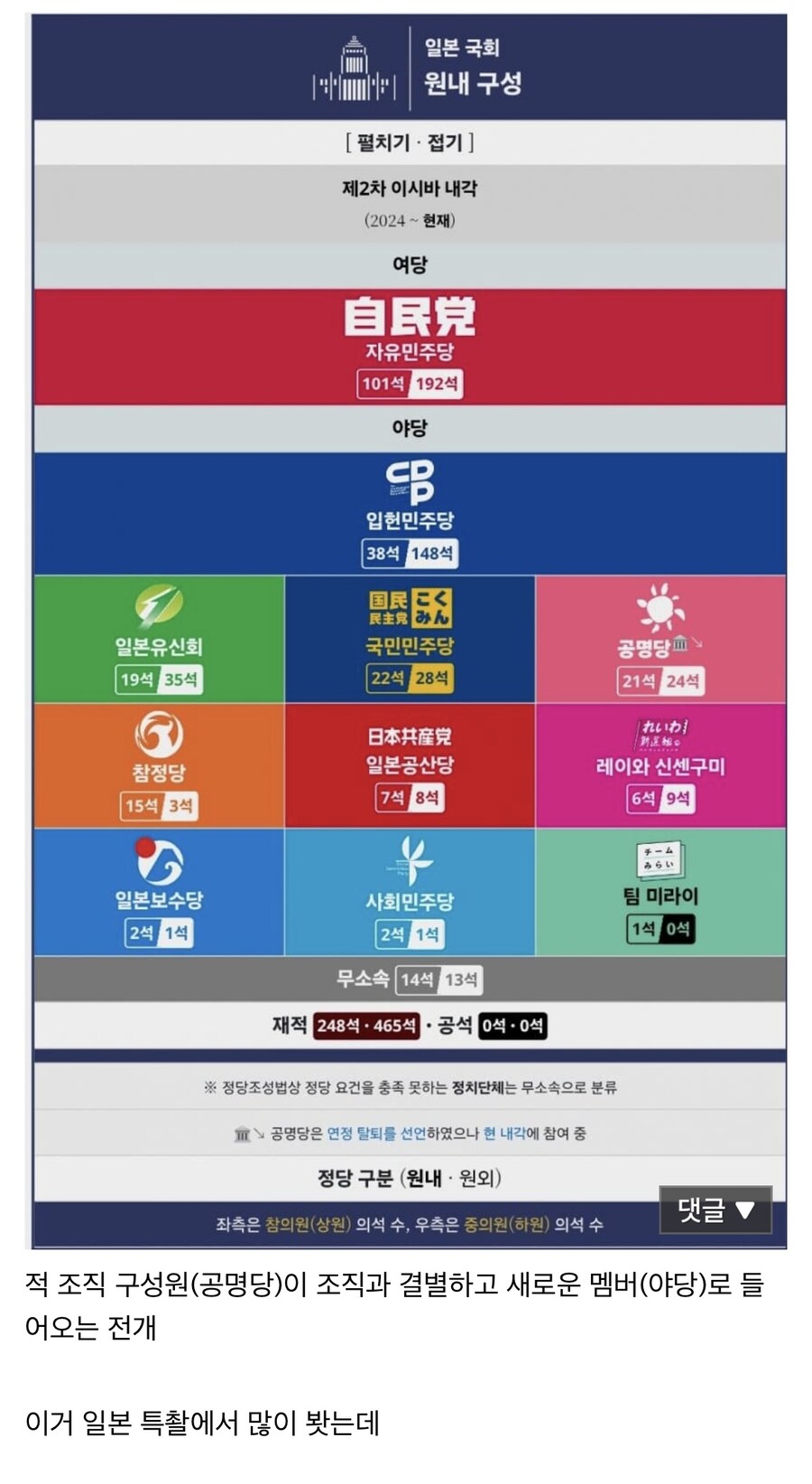Open the 일본 국회 원내 구성 post image
The image size is (812, 1484).
[x=410, y=632]
